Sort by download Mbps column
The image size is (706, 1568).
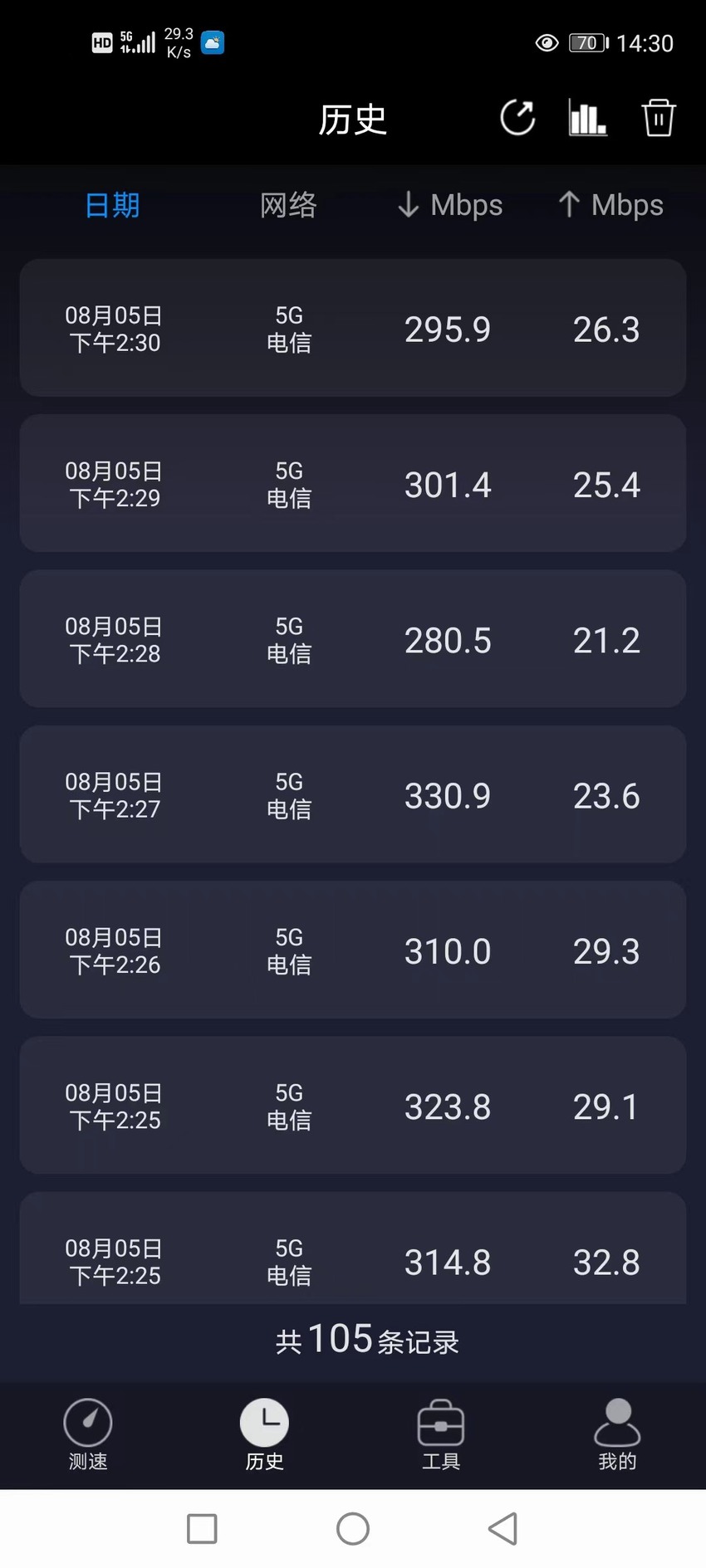pos(449,205)
